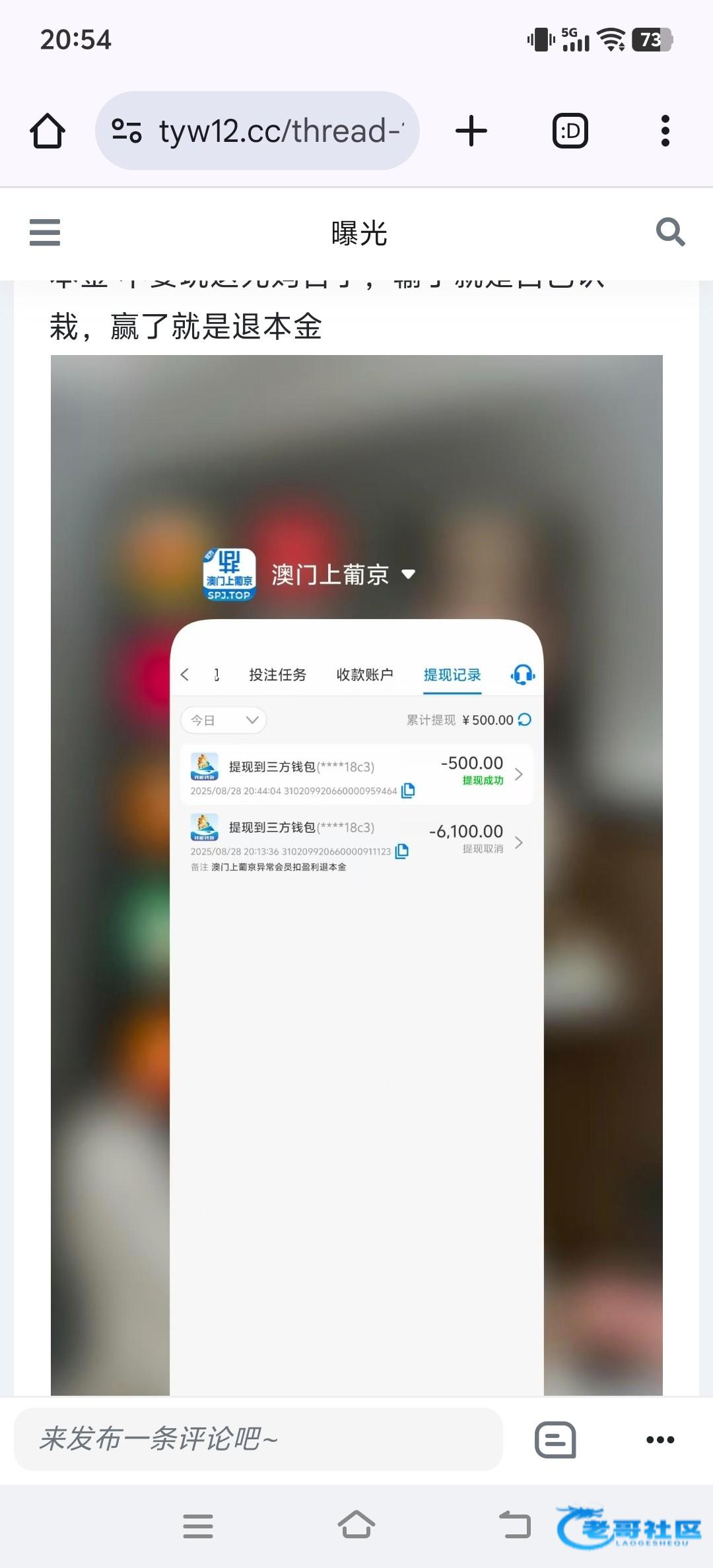Tap the system back button
The height and width of the screenshot is (1568, 713).
click(x=515, y=1526)
